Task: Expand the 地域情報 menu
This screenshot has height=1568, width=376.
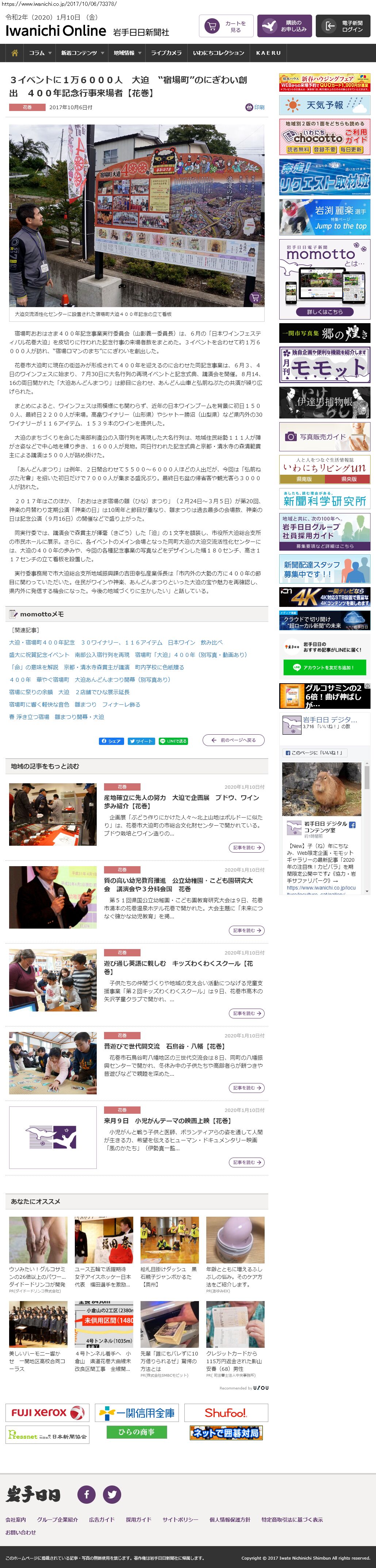Action: point(127,53)
